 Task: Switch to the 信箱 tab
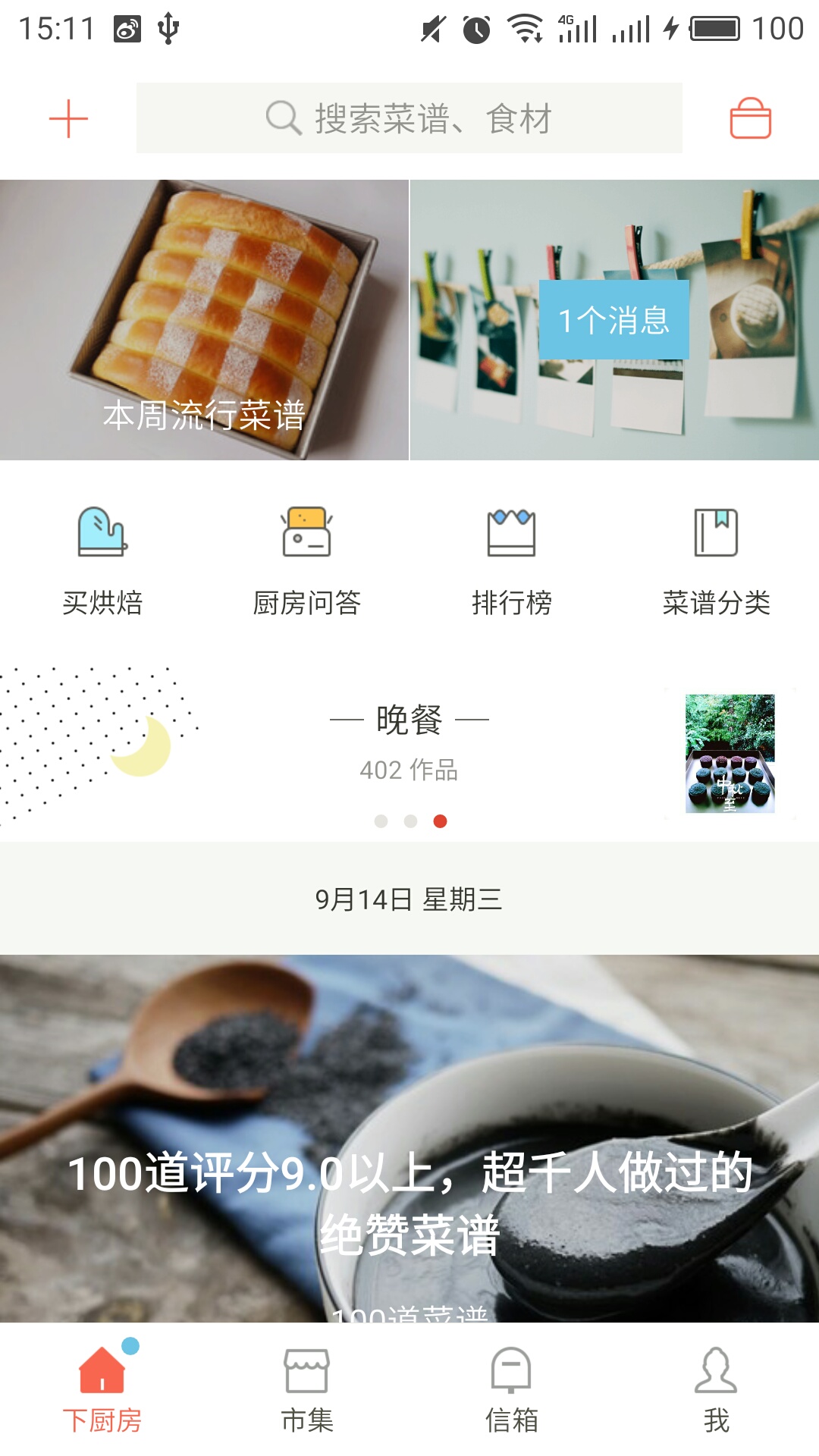pyautogui.click(x=512, y=1389)
